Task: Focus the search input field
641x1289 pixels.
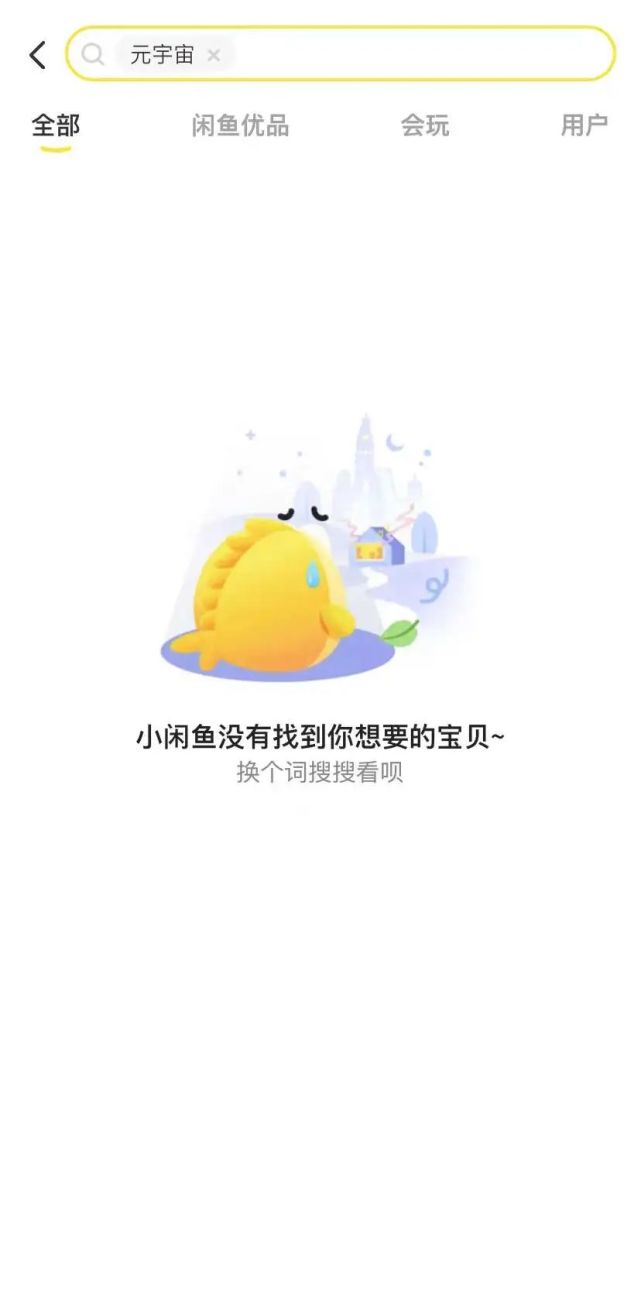Action: pos(340,54)
